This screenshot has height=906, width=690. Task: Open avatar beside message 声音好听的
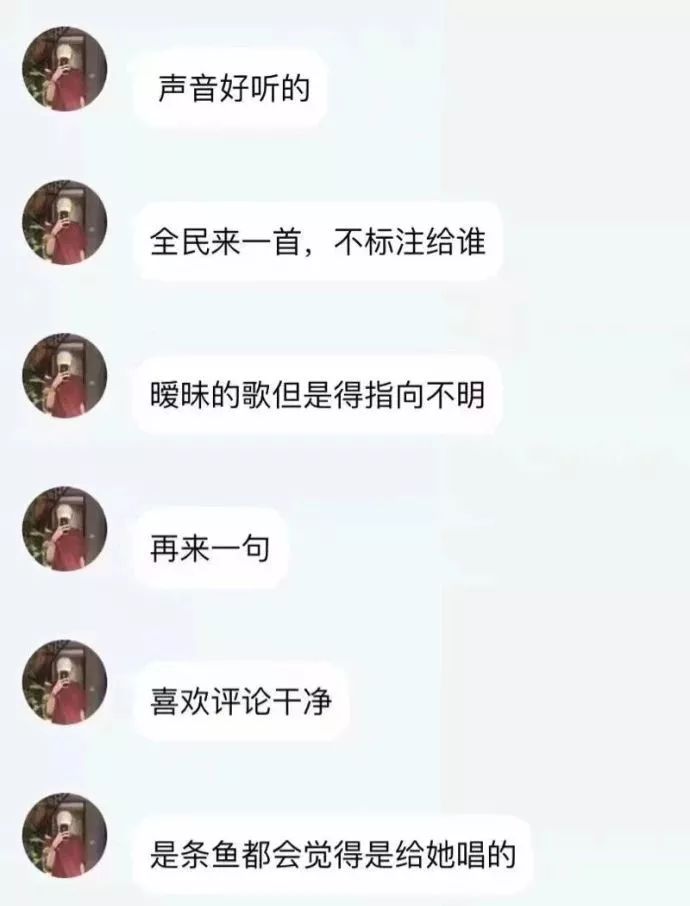[64, 69]
